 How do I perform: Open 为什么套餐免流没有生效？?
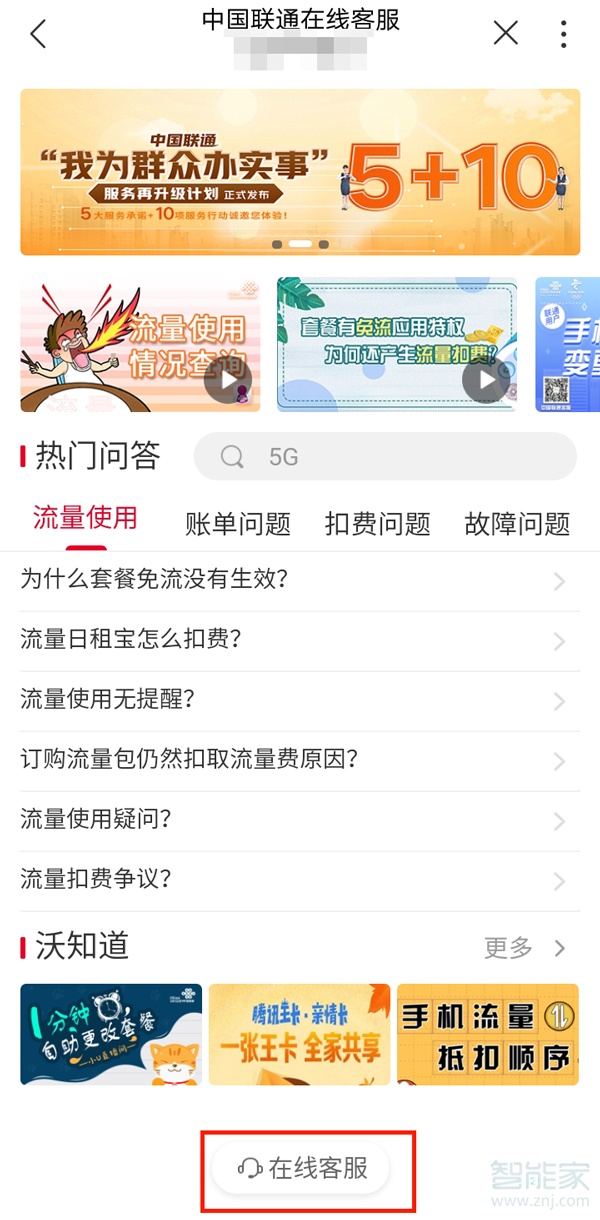coord(290,580)
